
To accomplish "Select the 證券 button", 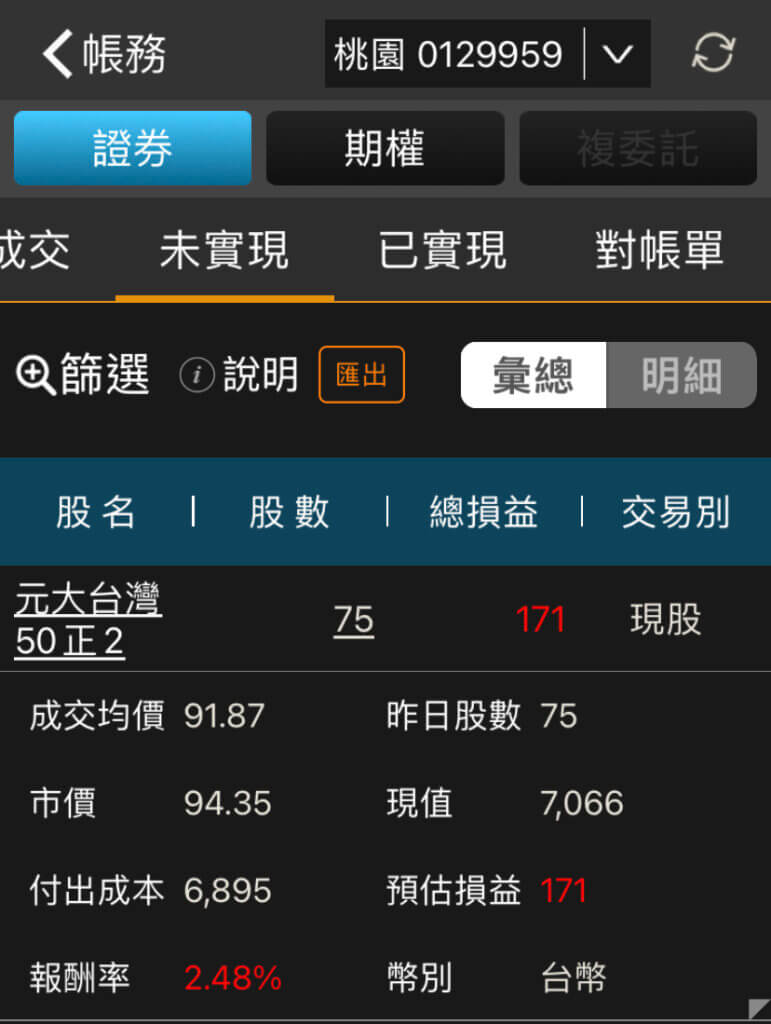I will coord(133,148).
